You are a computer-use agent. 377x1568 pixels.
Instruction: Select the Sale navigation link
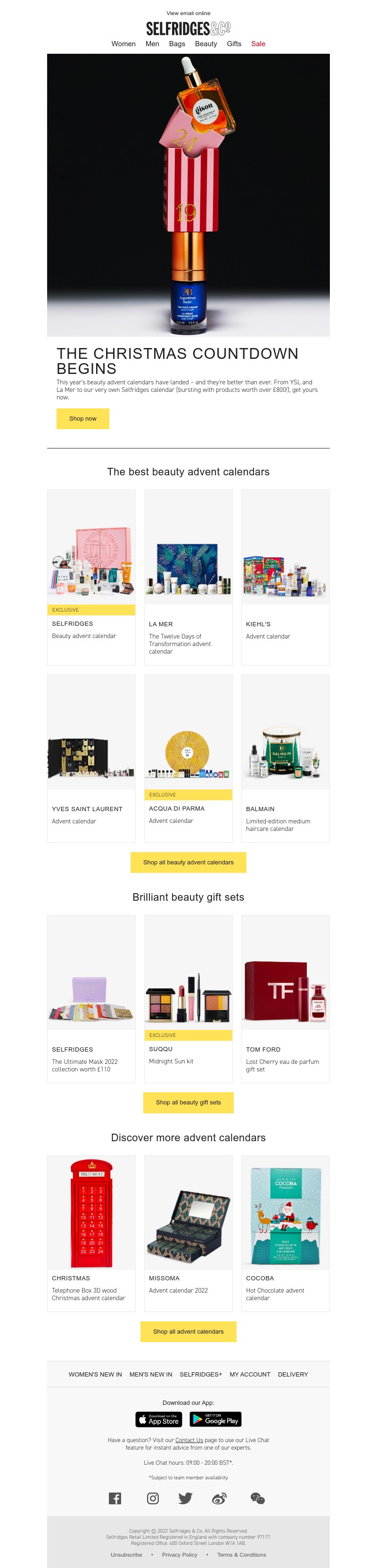pyautogui.click(x=258, y=44)
